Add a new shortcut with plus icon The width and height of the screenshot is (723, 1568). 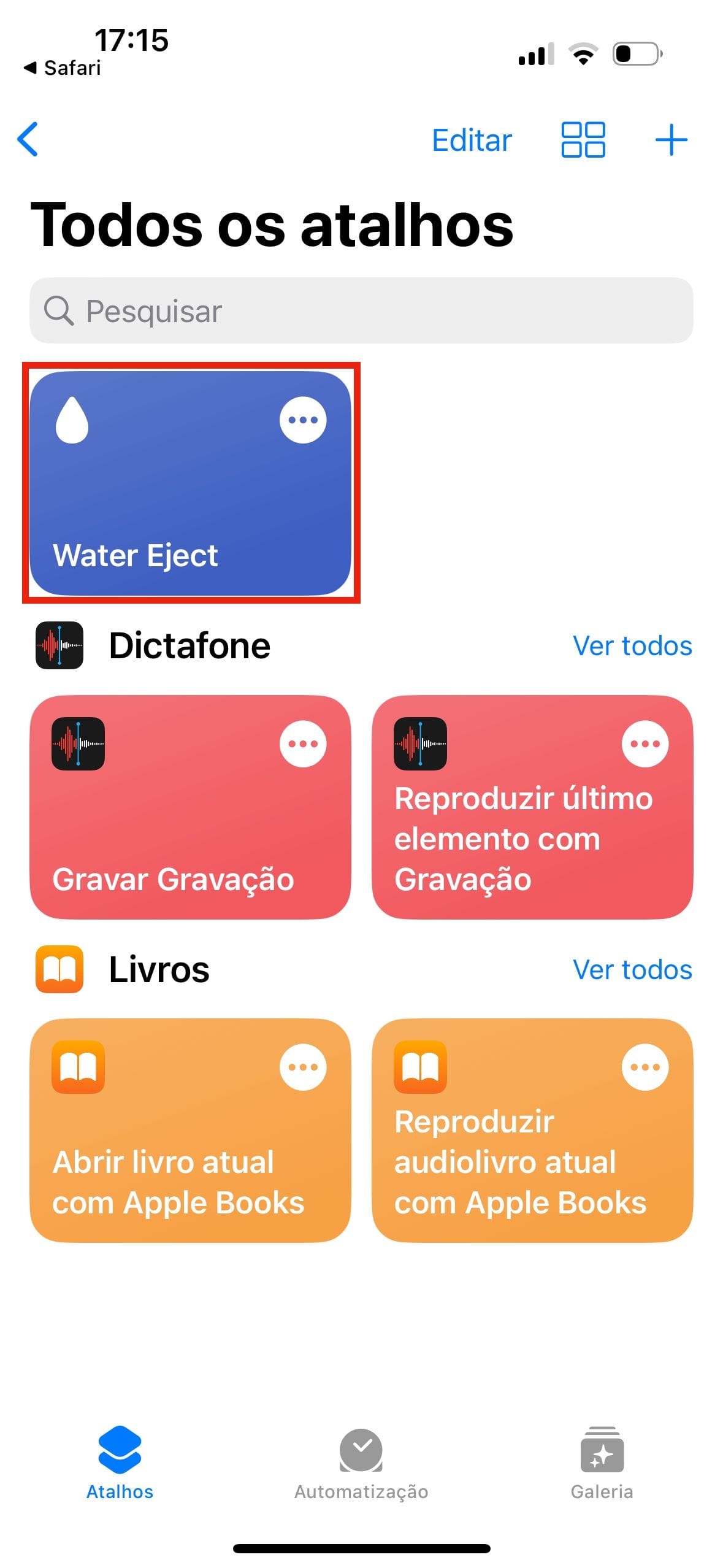pos(671,140)
